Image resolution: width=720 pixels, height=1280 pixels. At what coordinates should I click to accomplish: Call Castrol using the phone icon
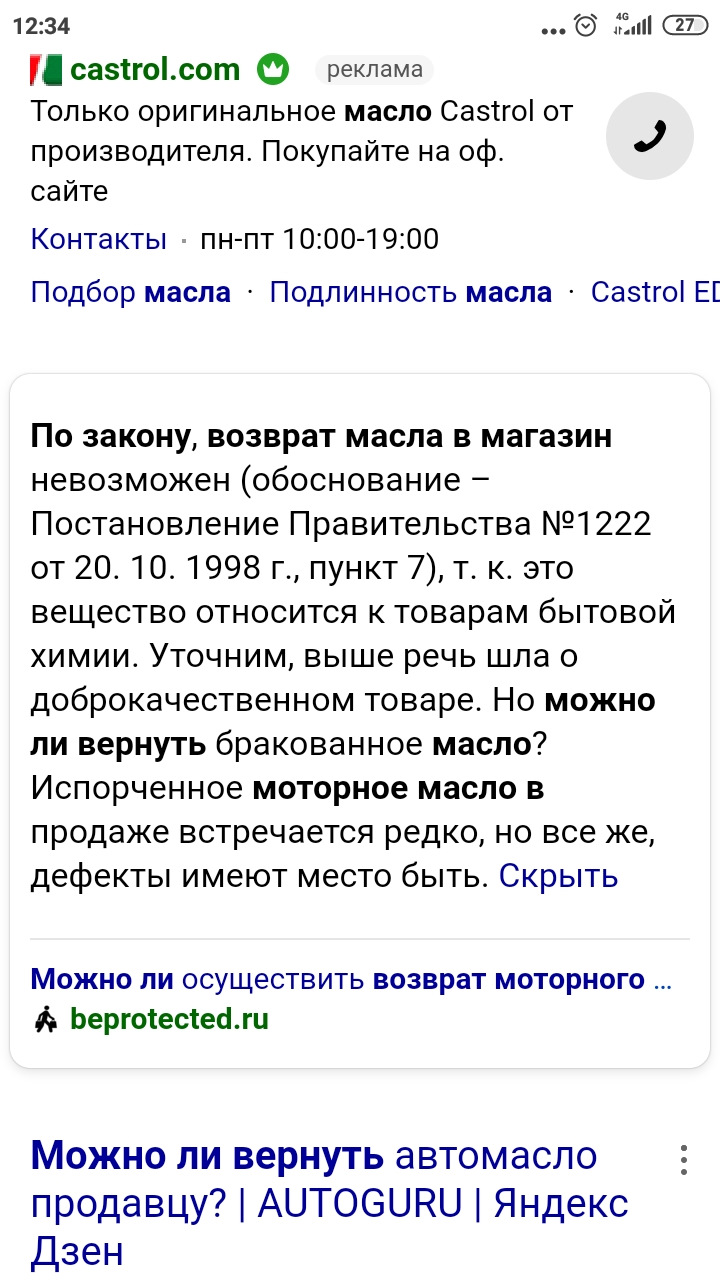pos(649,137)
